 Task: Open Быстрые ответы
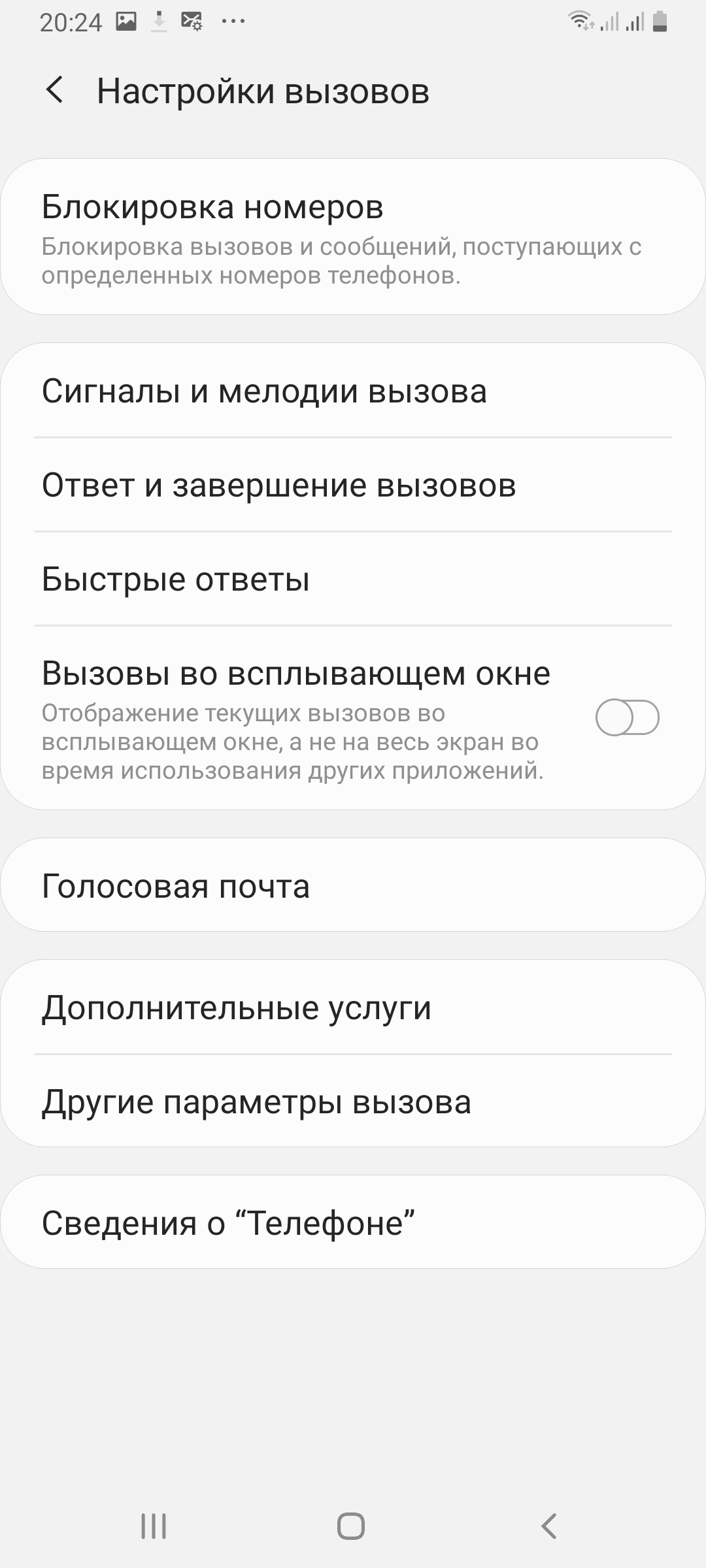coord(353,579)
